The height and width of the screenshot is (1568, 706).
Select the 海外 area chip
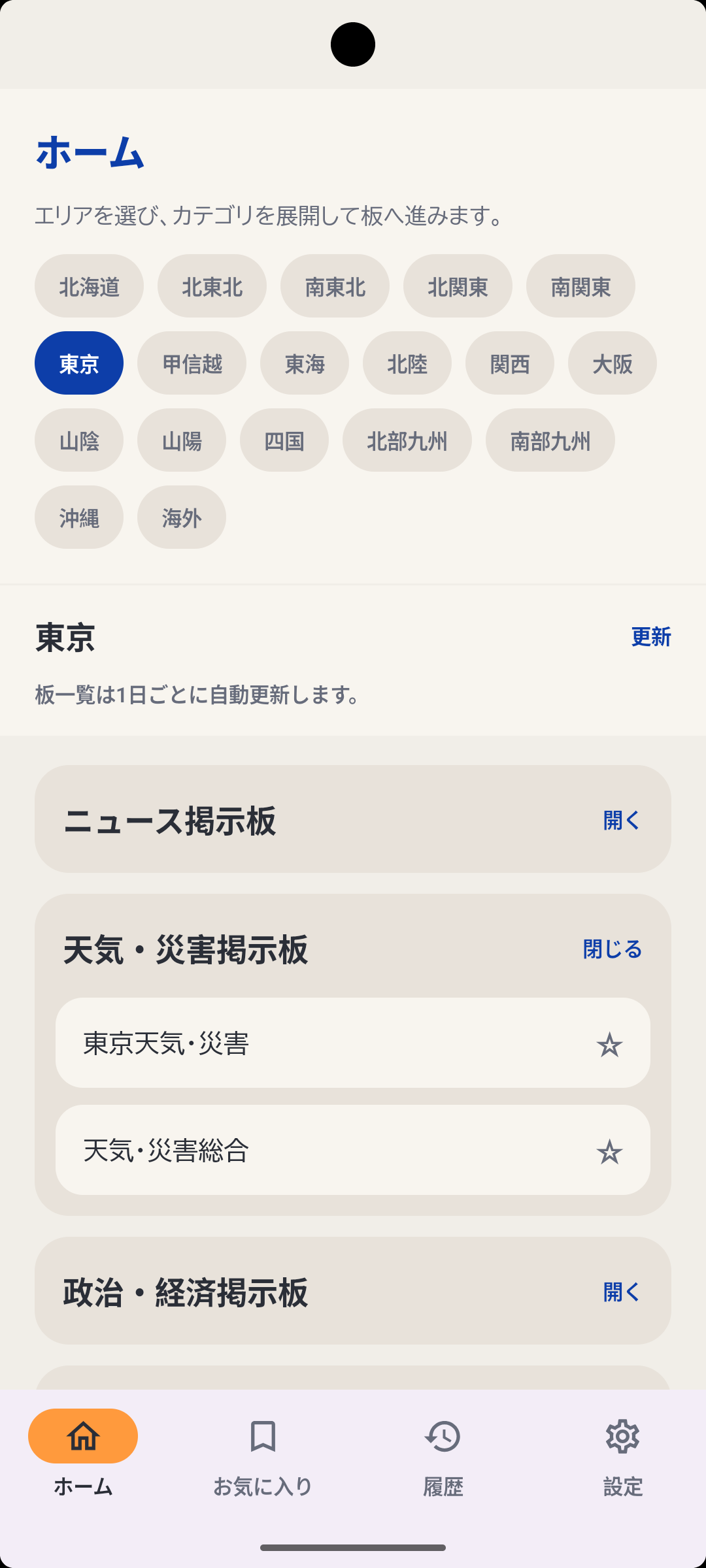point(181,517)
